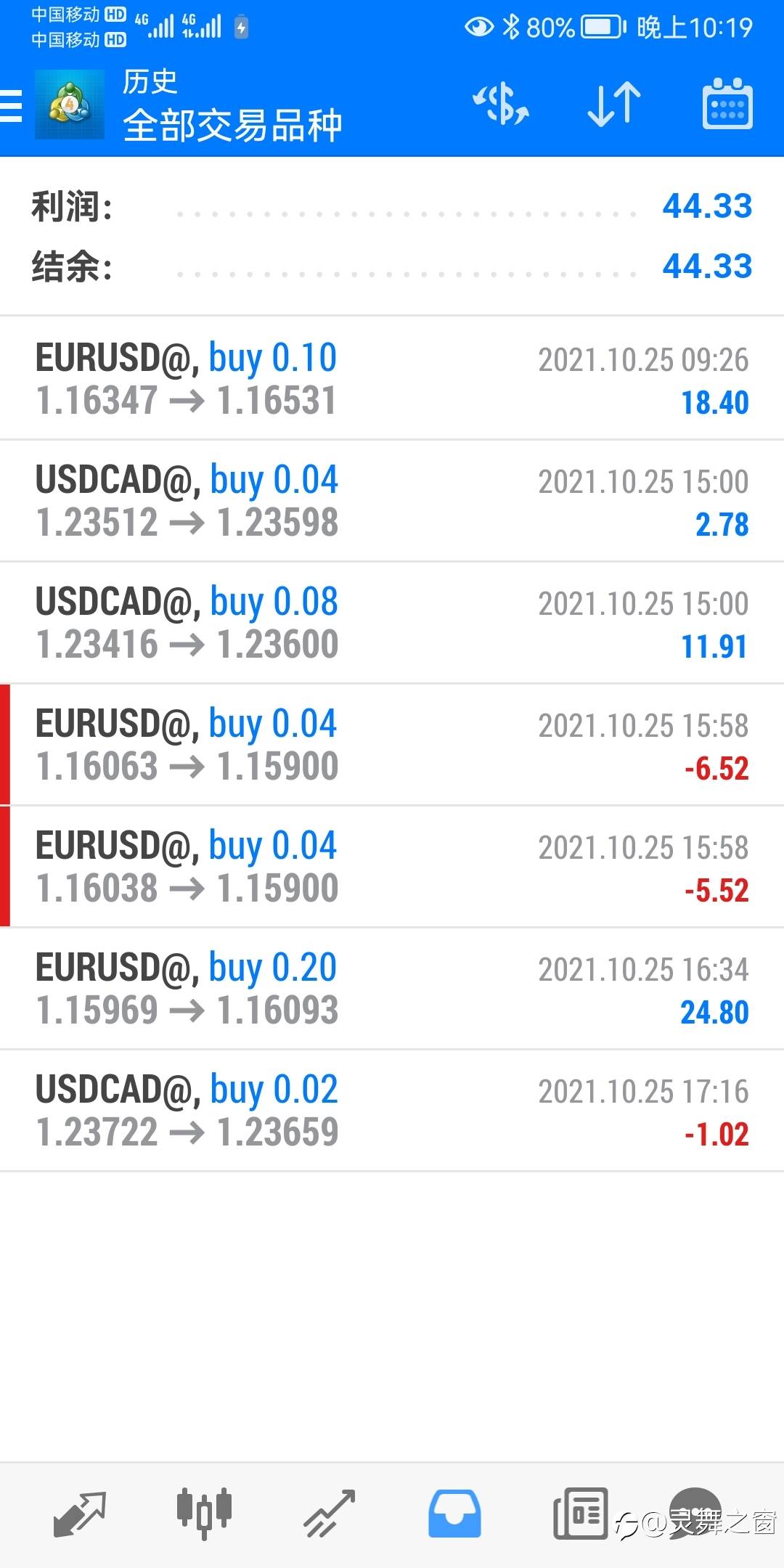Image resolution: width=784 pixels, height=1568 pixels.
Task: Open the EURUSD trade with loss -6.52
Action: pos(392,744)
